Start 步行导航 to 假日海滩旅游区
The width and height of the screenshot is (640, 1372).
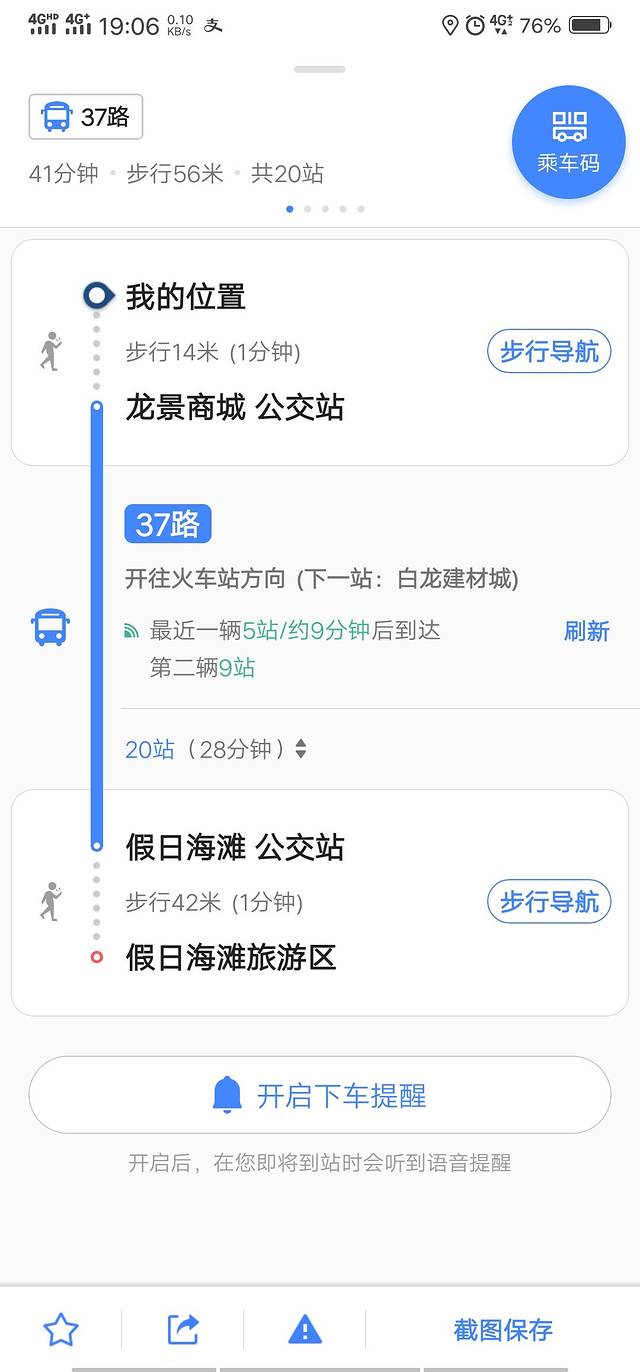click(549, 902)
